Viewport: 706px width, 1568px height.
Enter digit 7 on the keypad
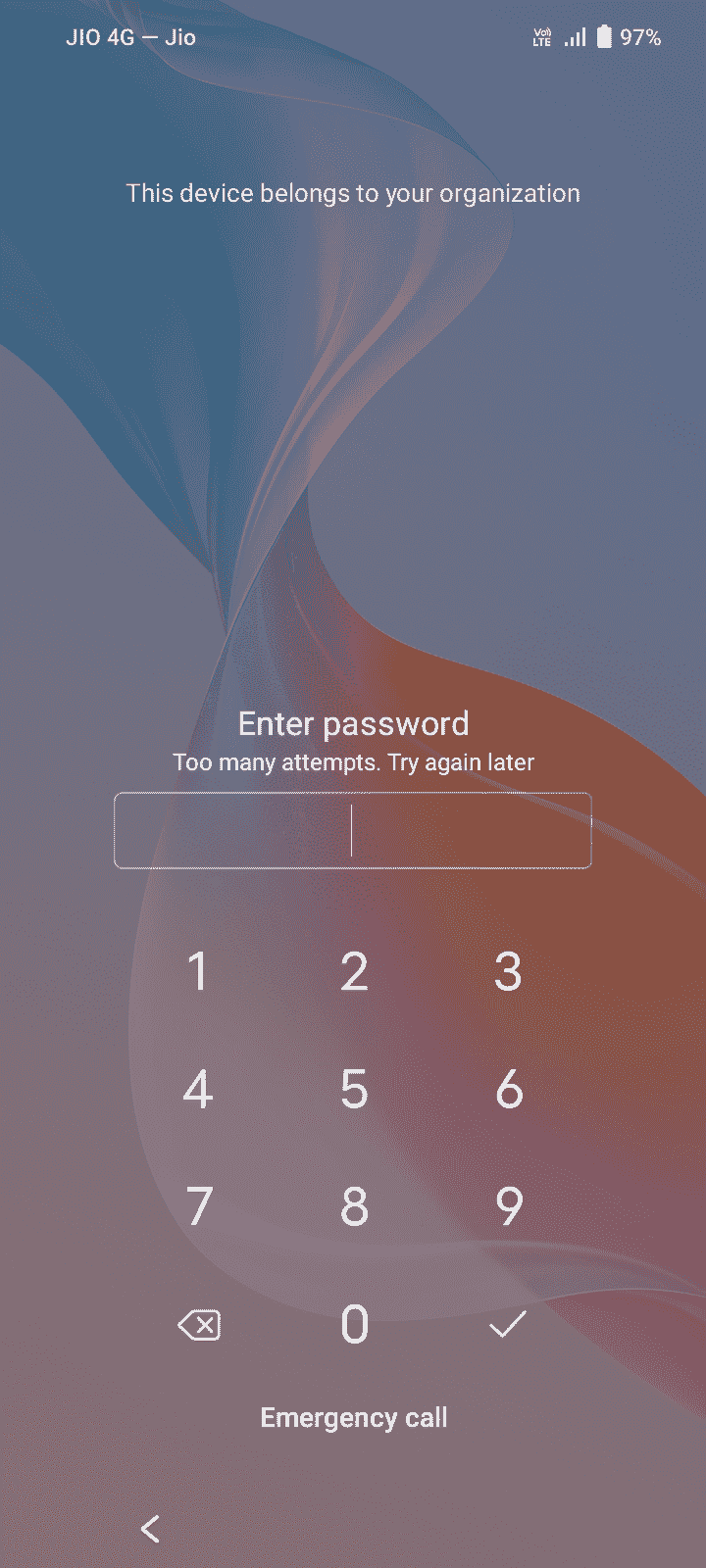click(x=198, y=1206)
